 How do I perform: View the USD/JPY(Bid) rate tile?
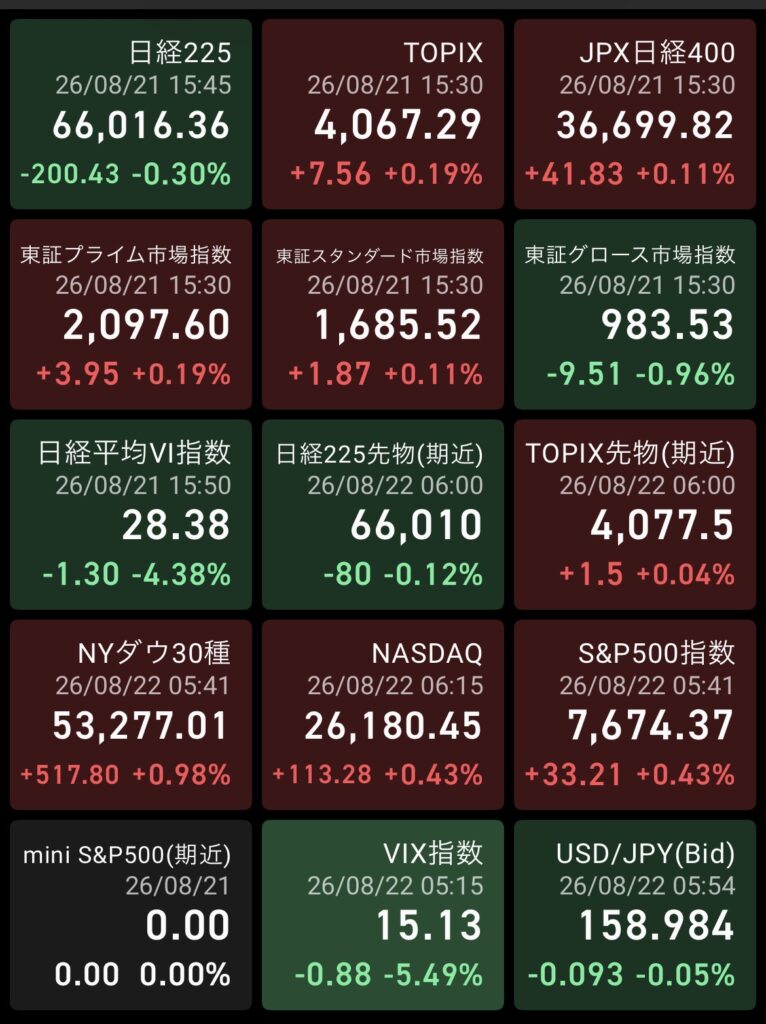[635, 915]
